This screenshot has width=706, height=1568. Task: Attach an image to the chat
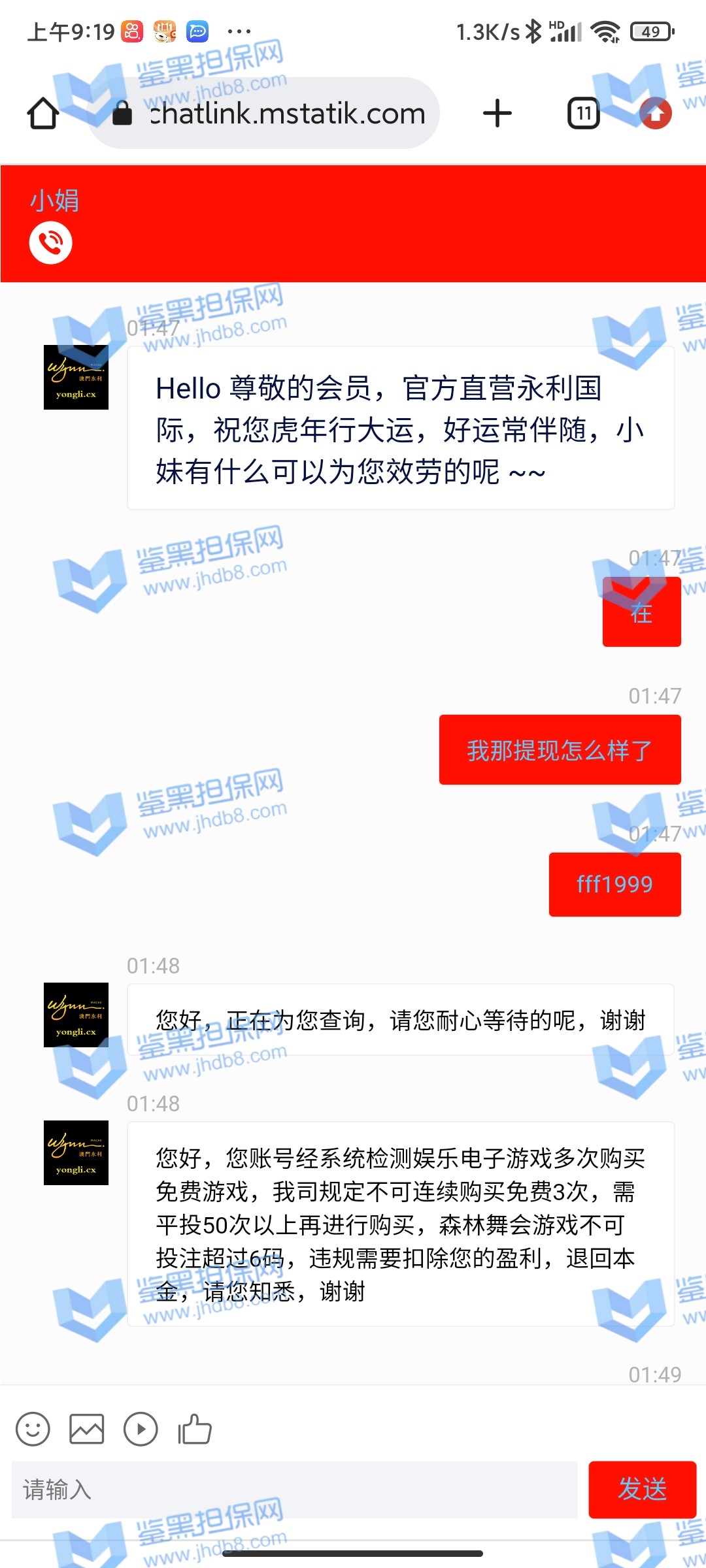click(x=87, y=1429)
